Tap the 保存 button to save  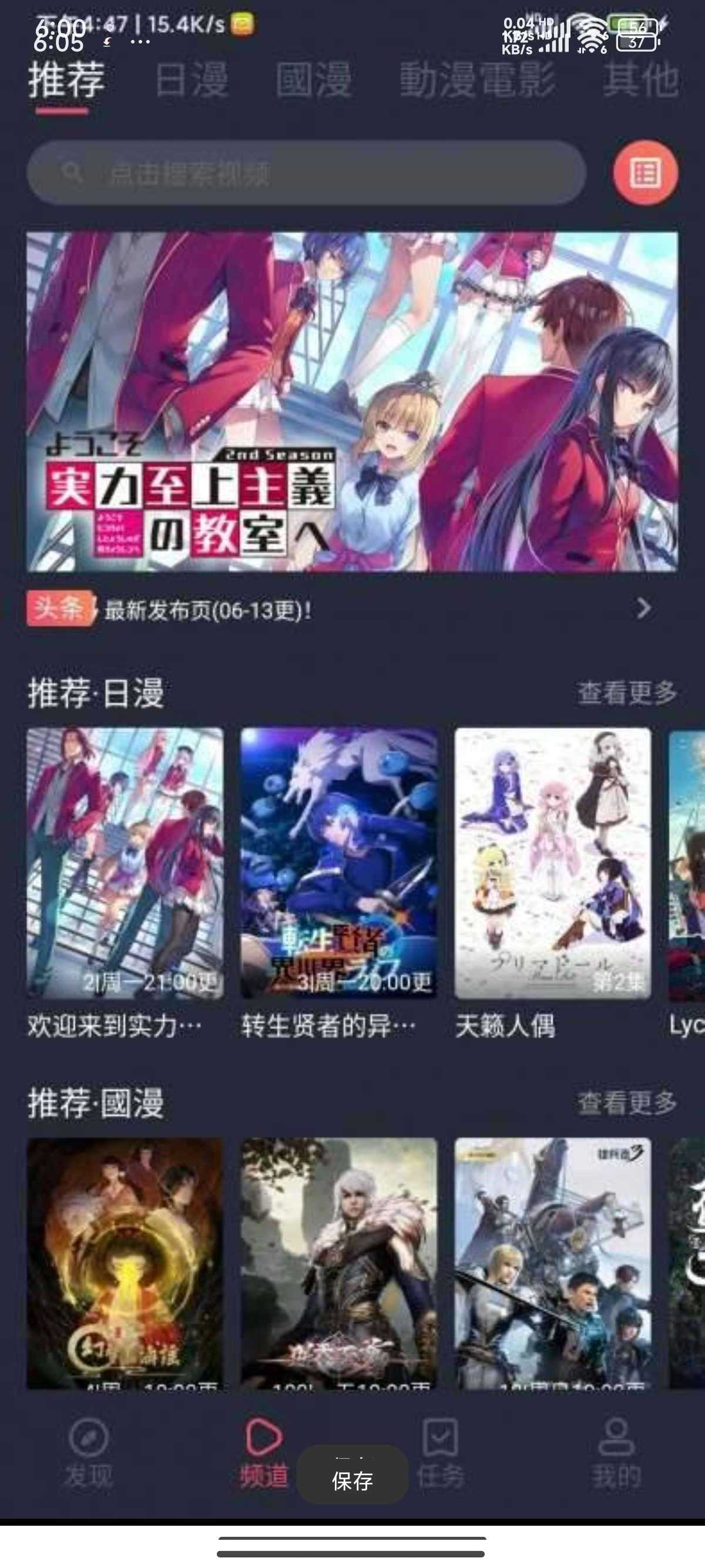point(352,1480)
